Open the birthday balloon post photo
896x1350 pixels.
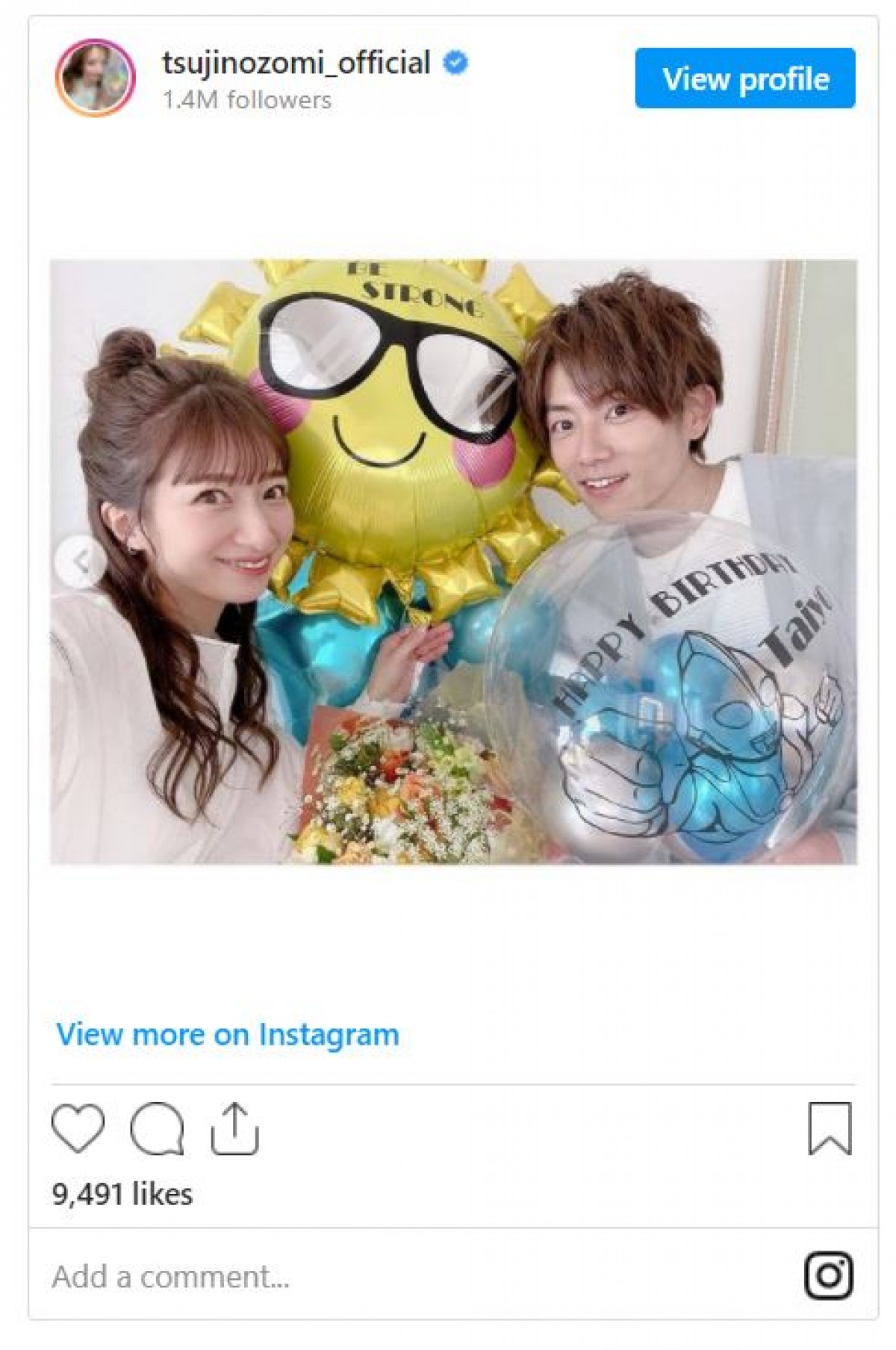coord(453,562)
